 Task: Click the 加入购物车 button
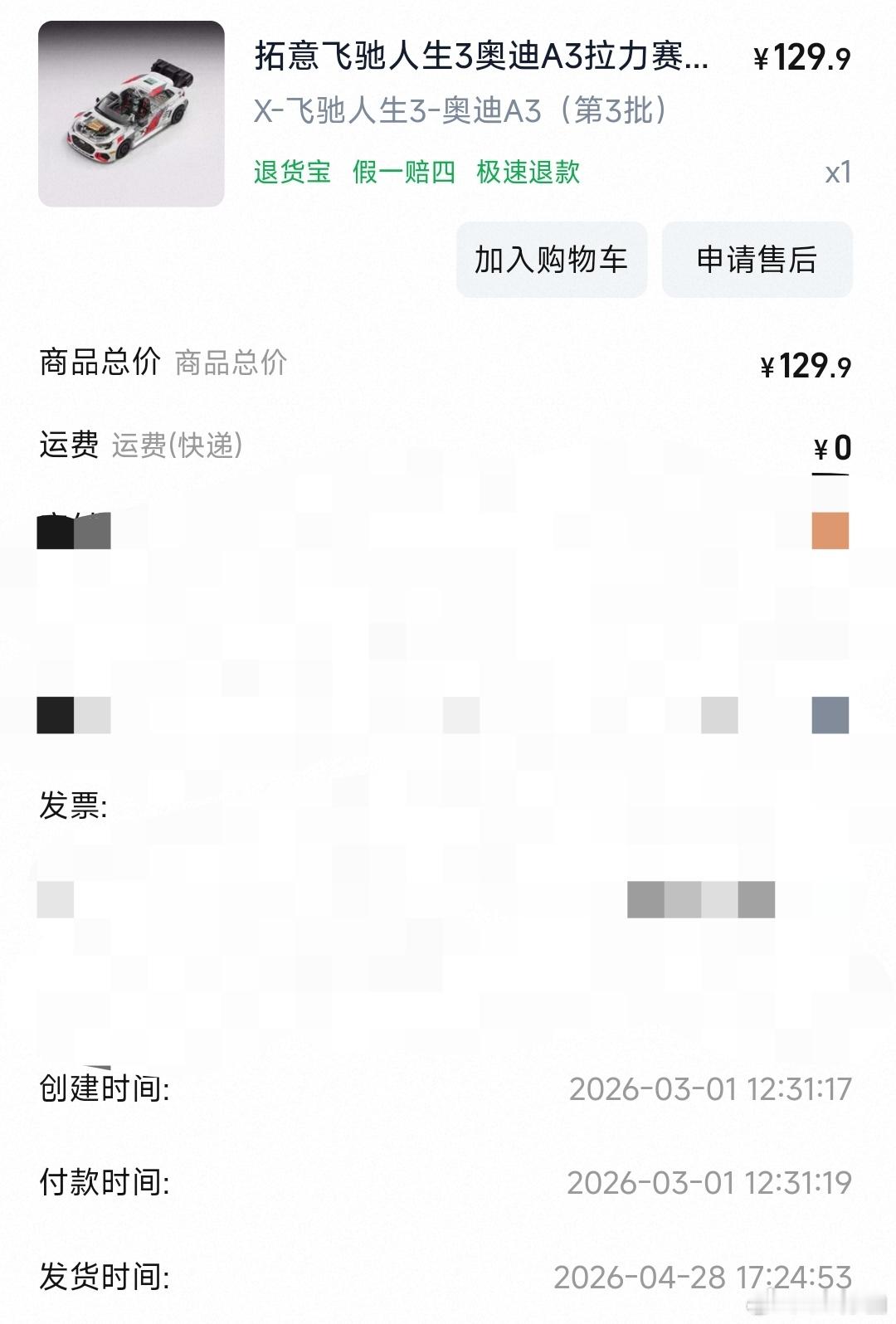pos(552,259)
